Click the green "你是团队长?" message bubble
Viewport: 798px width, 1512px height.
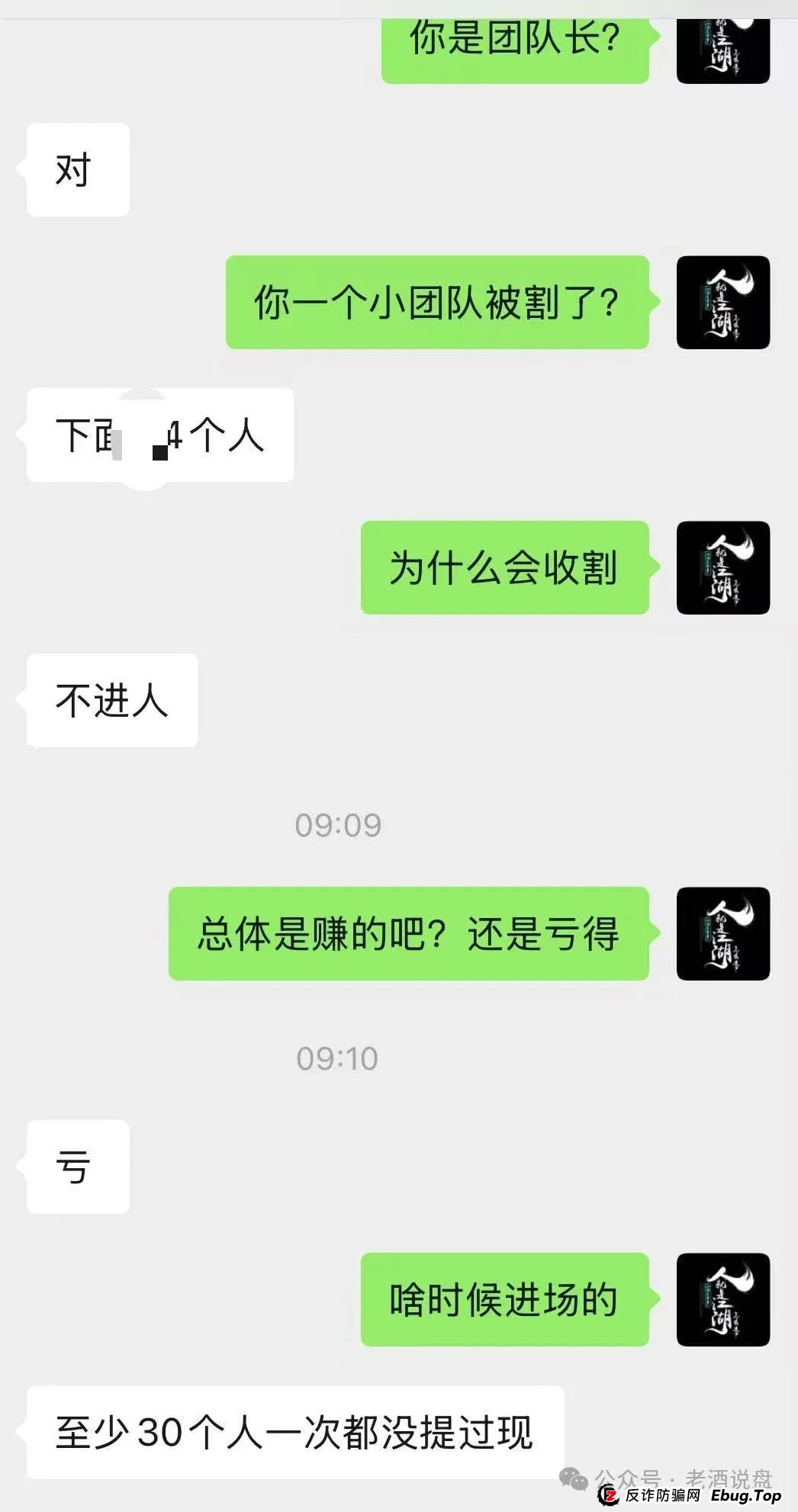[x=515, y=42]
